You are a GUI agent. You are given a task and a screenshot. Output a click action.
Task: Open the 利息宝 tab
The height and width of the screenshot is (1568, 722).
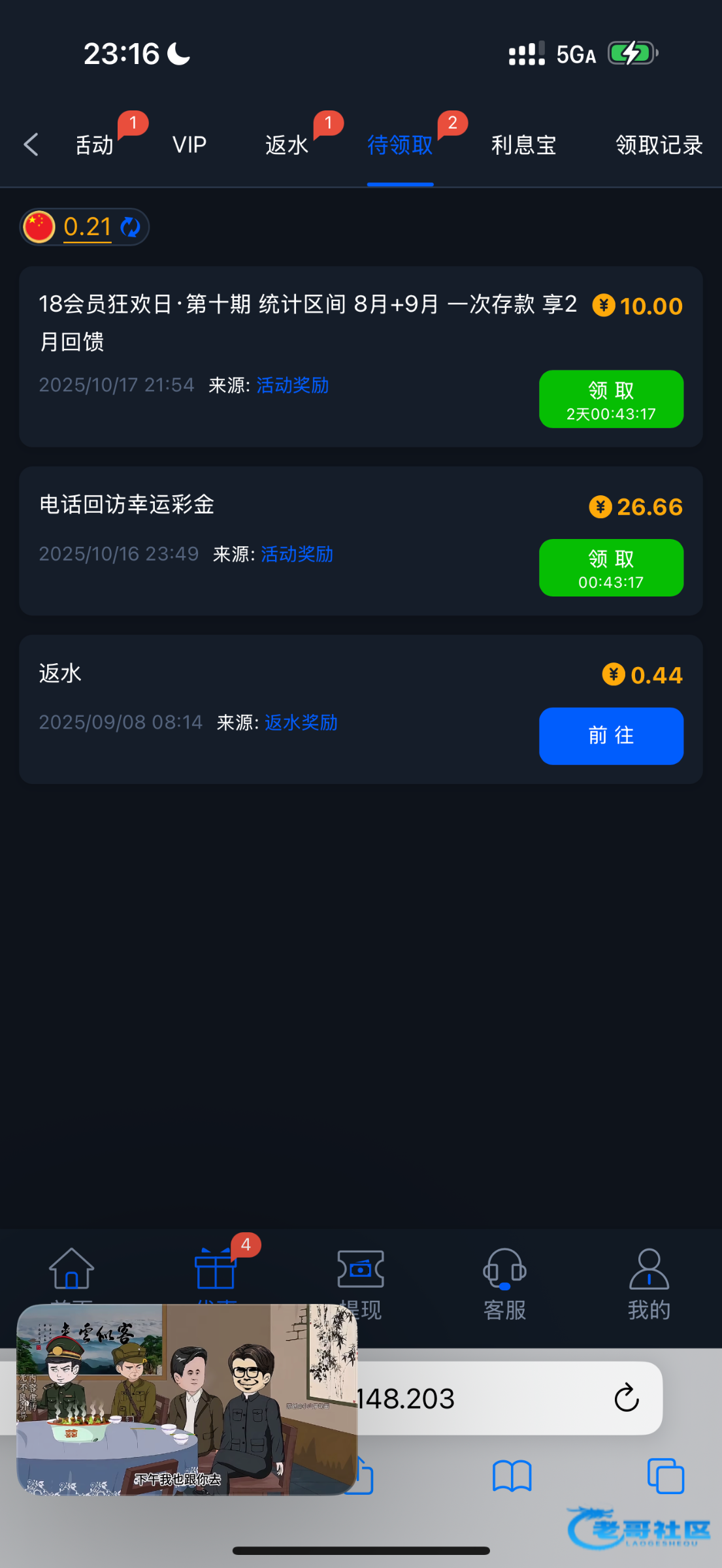pyautogui.click(x=523, y=144)
